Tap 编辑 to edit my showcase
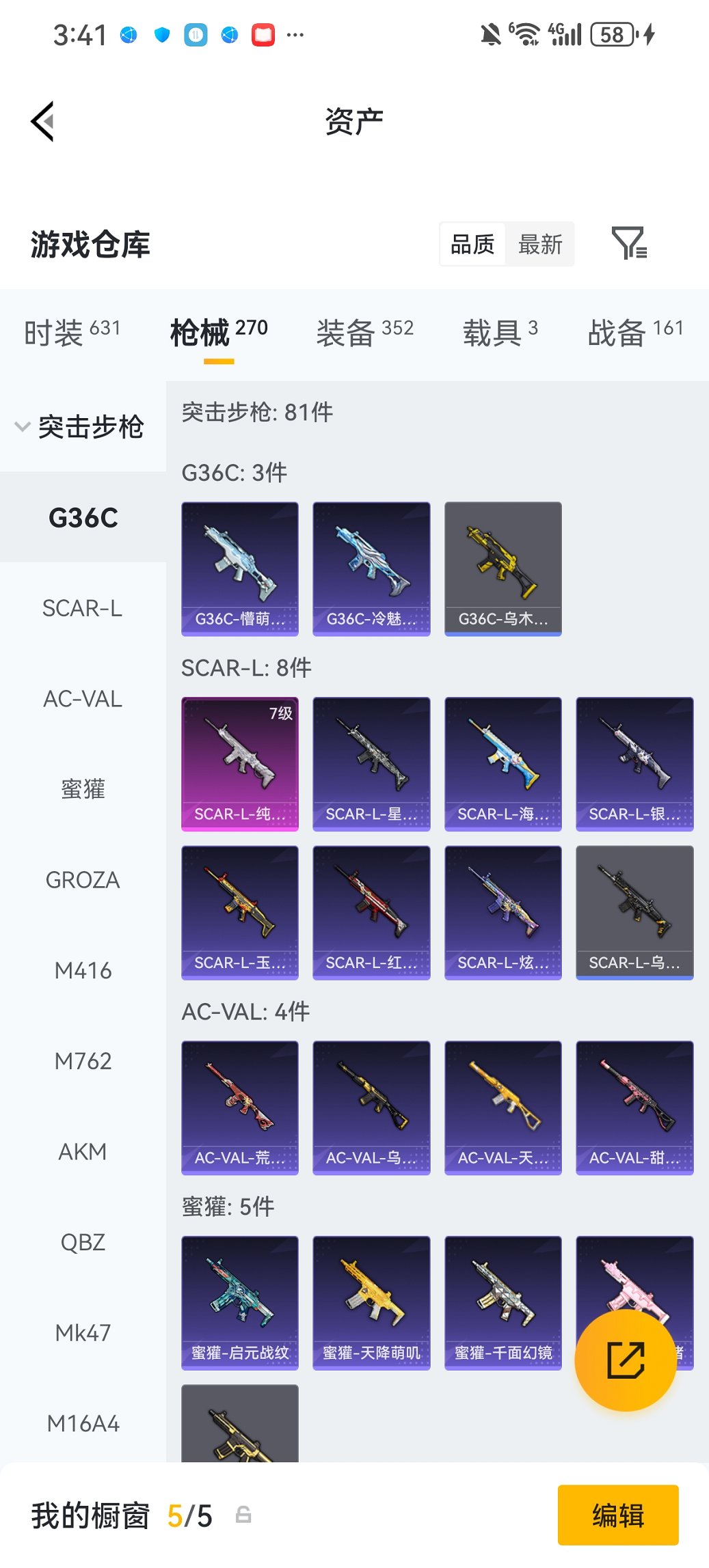Image resolution: width=709 pixels, height=1568 pixels. point(617,1515)
